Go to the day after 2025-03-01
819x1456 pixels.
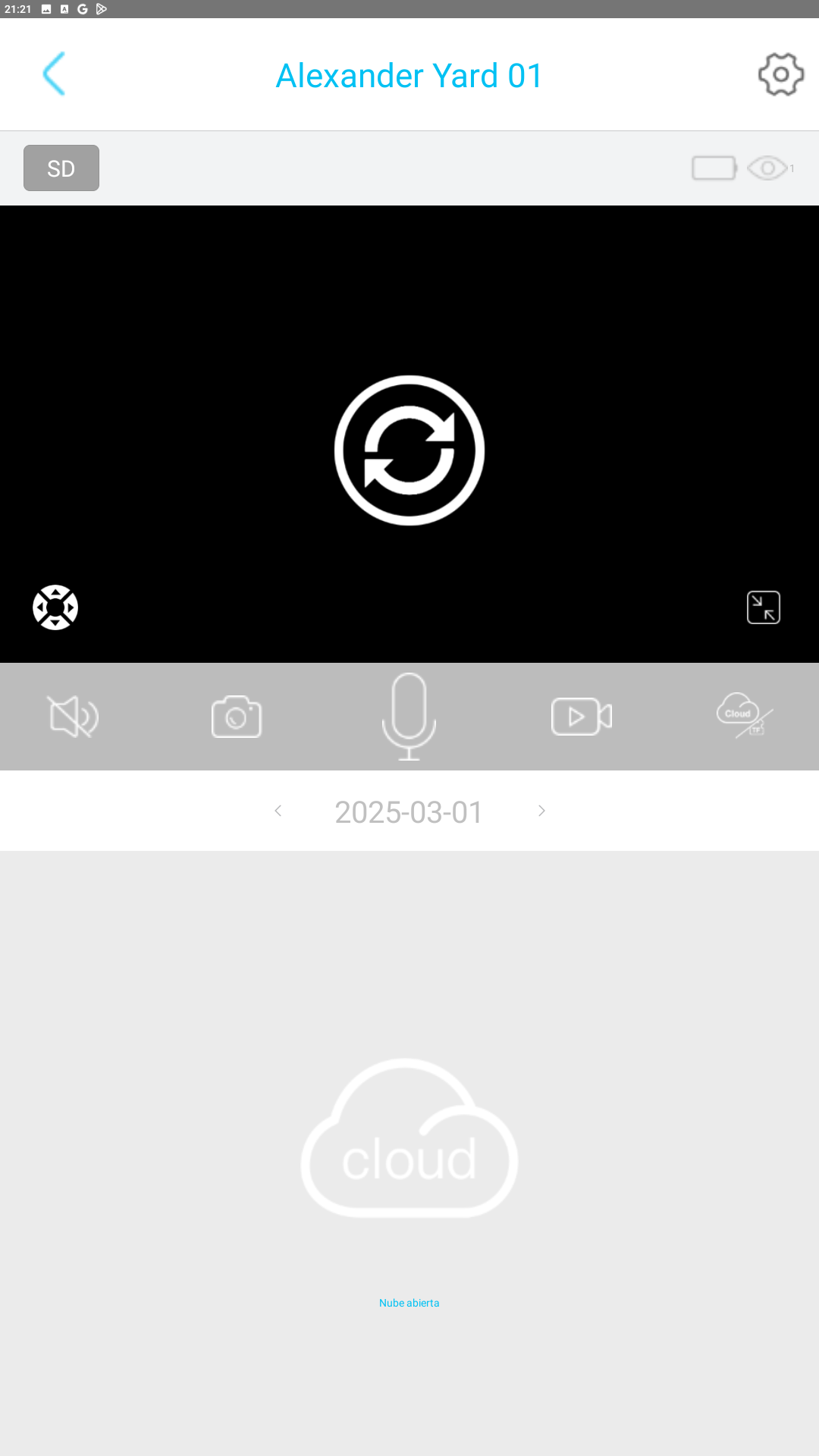(x=541, y=811)
